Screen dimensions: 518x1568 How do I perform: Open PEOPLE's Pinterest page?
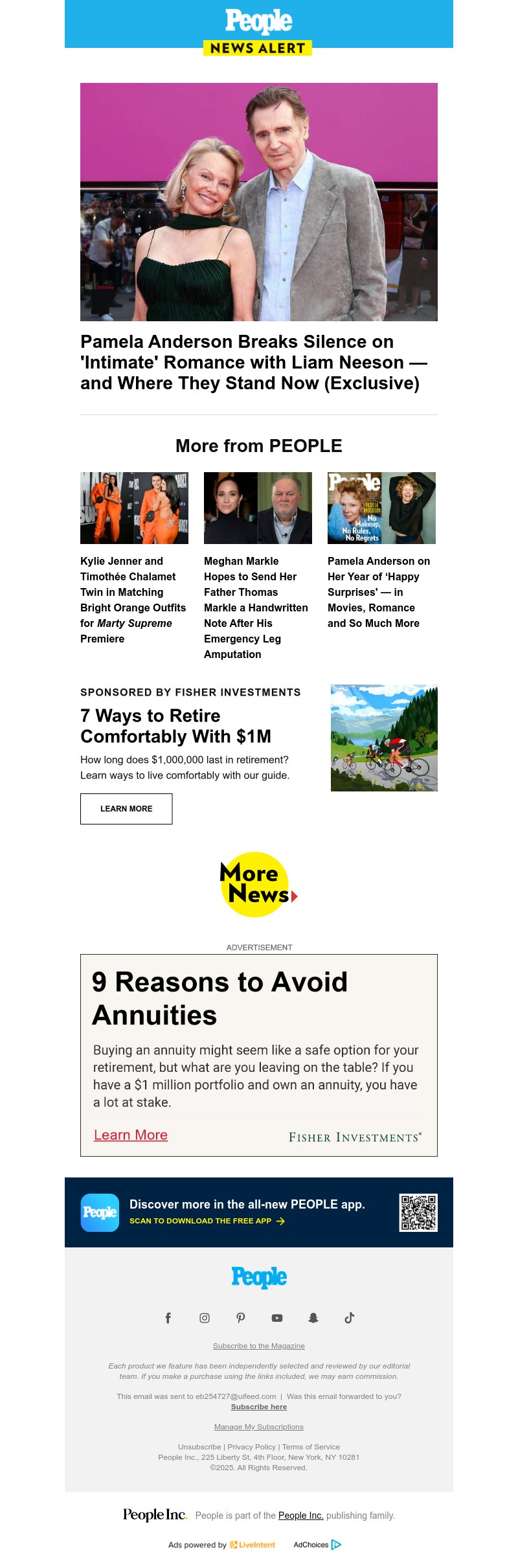tap(241, 1317)
